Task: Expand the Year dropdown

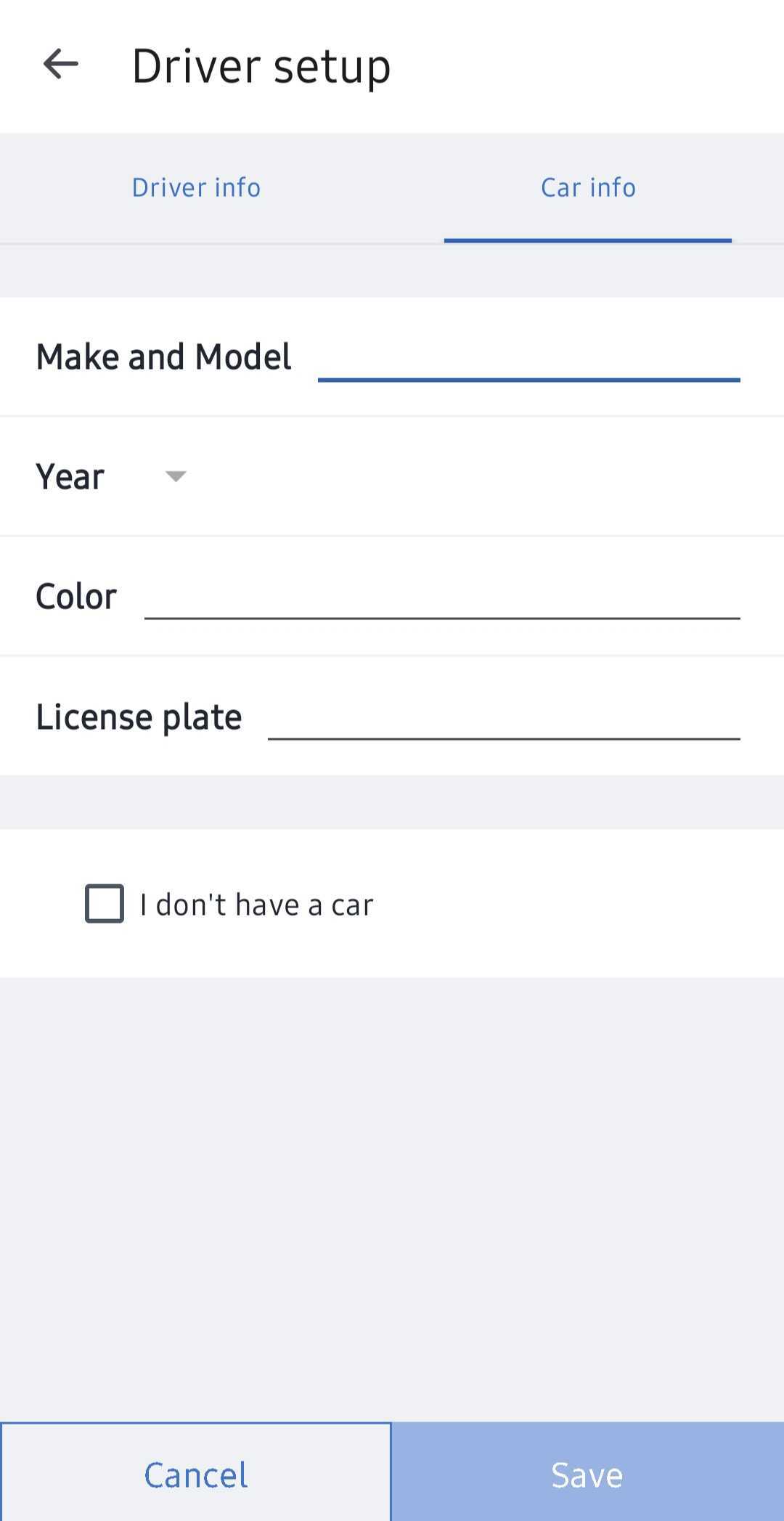Action: click(x=176, y=476)
